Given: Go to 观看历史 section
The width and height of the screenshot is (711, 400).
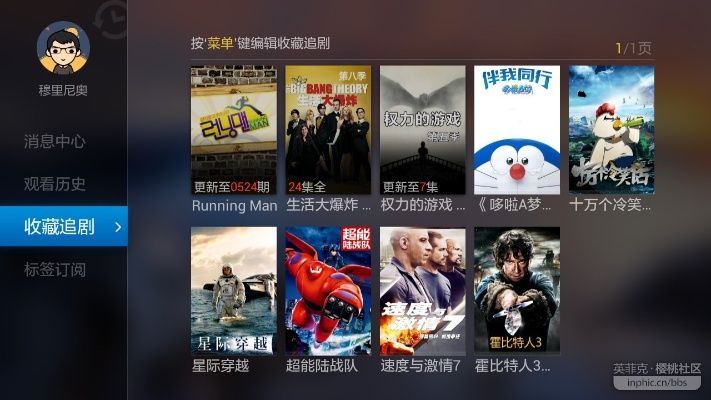Looking at the screenshot, I should tap(55, 184).
